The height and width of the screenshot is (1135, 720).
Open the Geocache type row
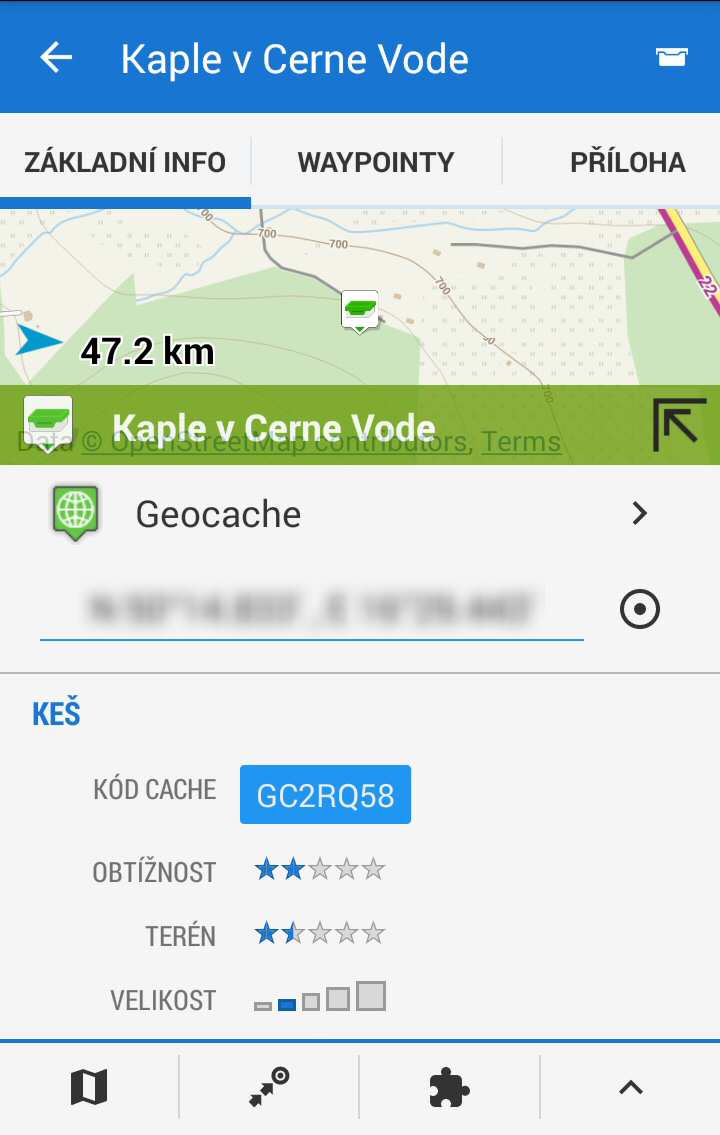click(360, 514)
